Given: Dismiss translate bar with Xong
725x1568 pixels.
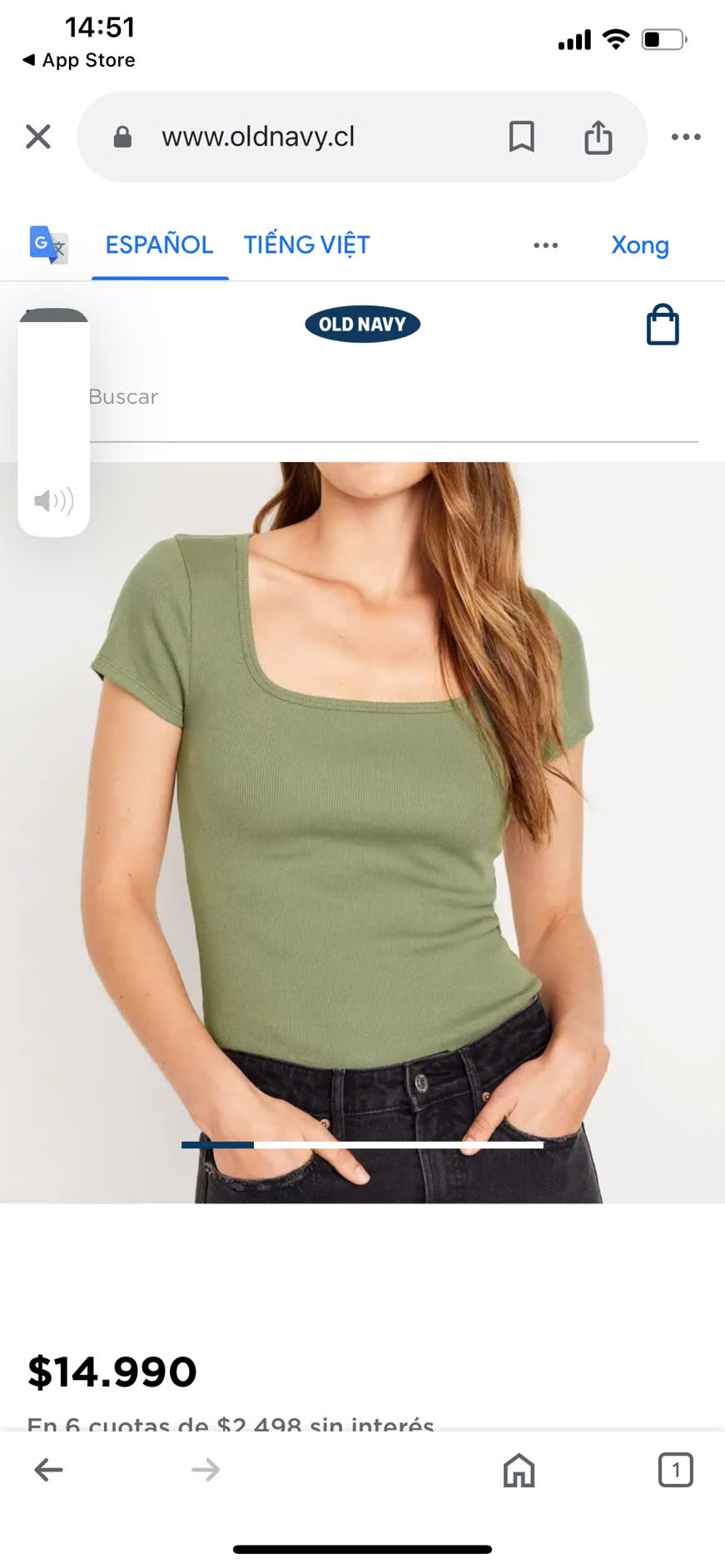Looking at the screenshot, I should (639, 245).
